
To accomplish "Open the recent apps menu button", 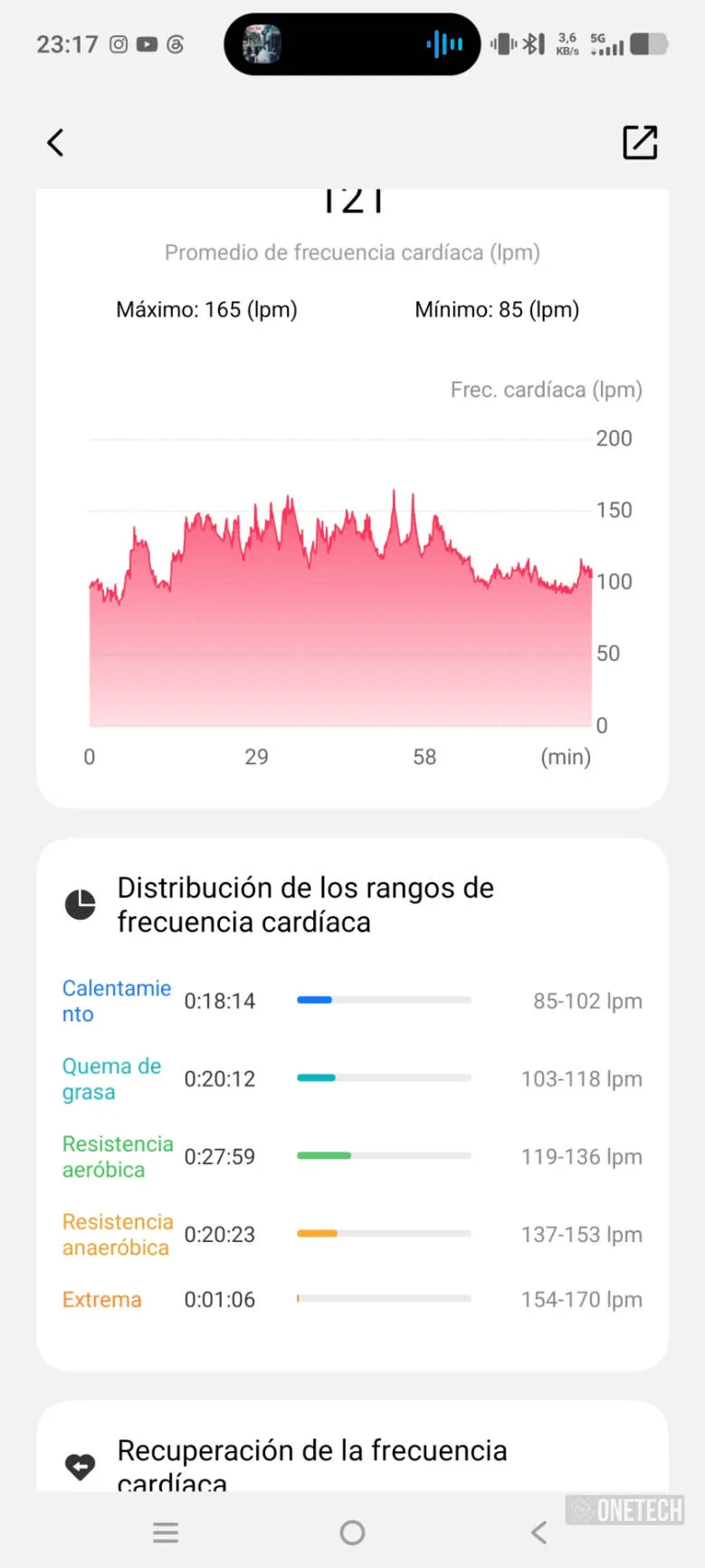I will (x=166, y=1533).
